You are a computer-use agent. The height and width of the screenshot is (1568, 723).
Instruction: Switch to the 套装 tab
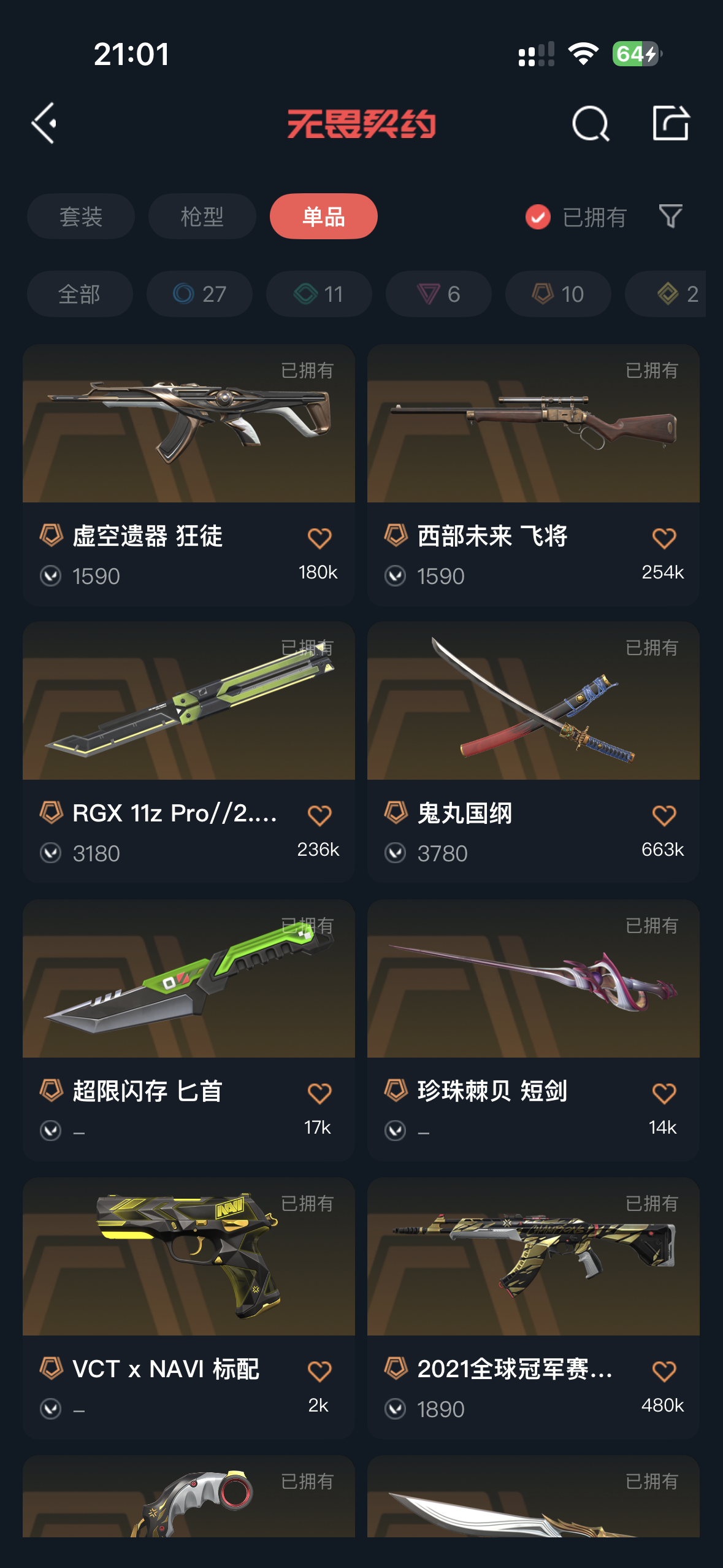[80, 217]
